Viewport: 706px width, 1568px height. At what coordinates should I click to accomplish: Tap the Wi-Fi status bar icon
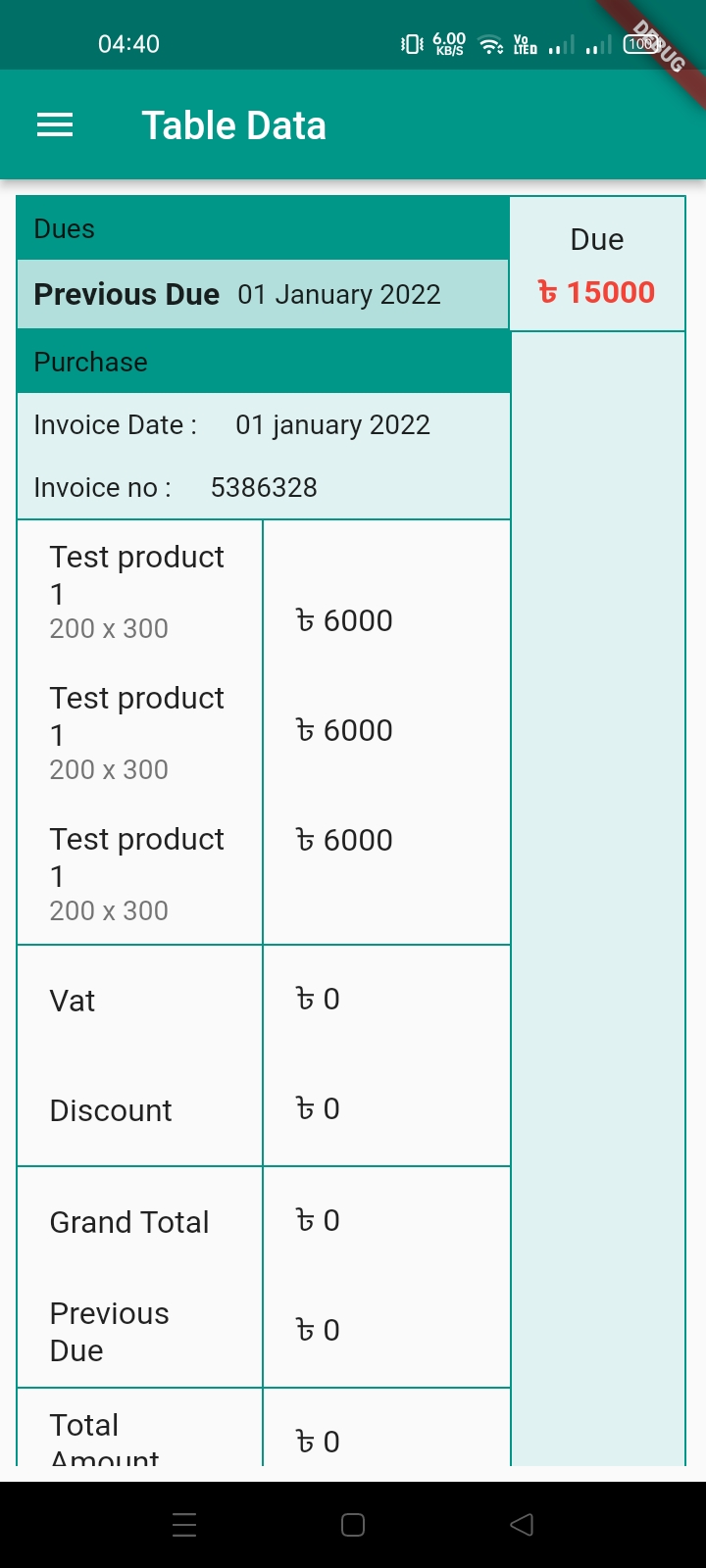pos(488,43)
